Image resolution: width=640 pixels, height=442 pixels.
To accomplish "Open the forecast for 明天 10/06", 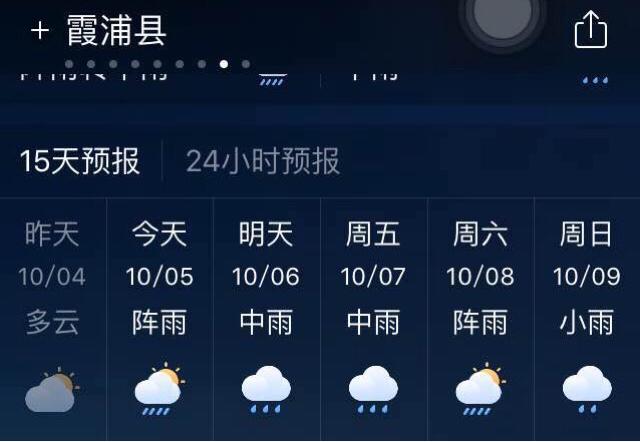I will coord(266,320).
